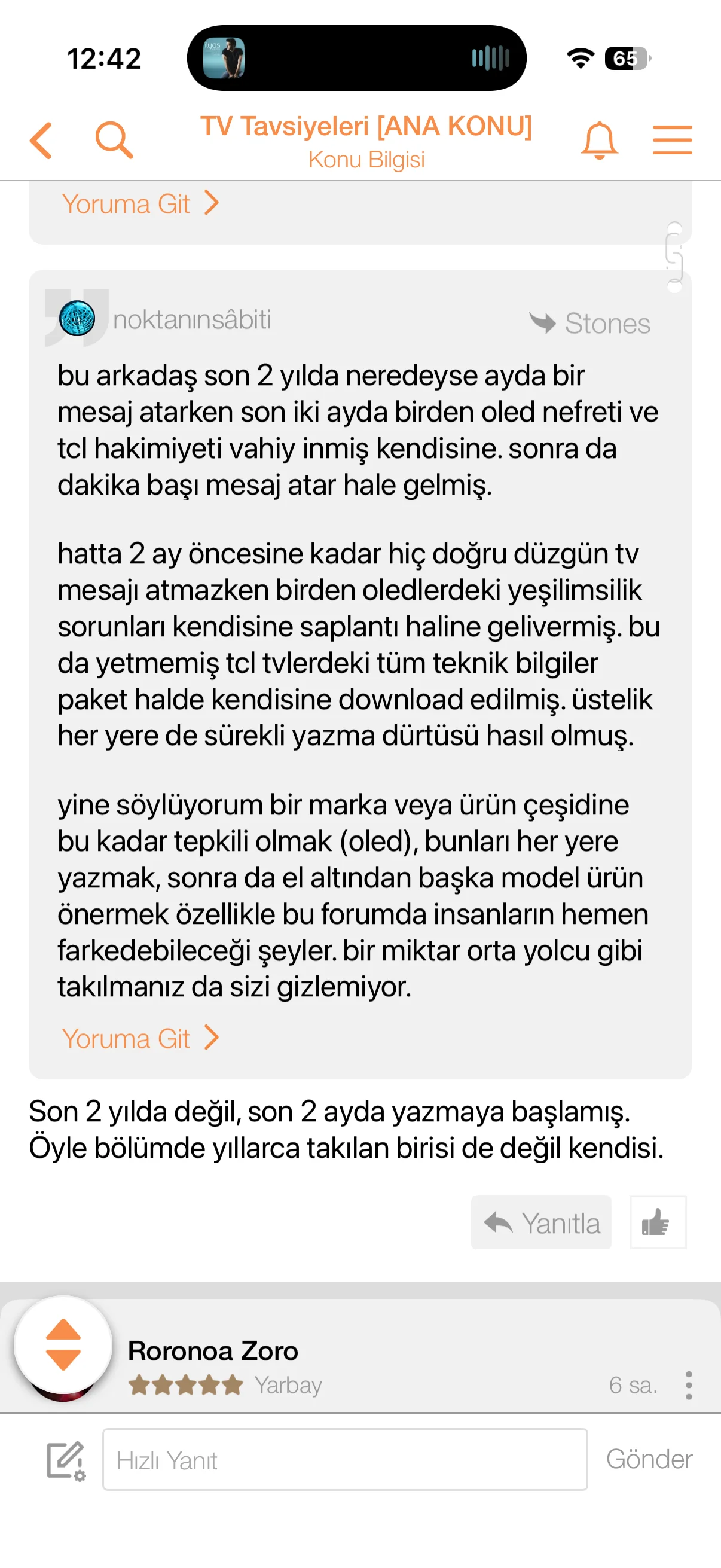Open options menu on Roronoa Zoro's post
721x1568 pixels.
(688, 1386)
